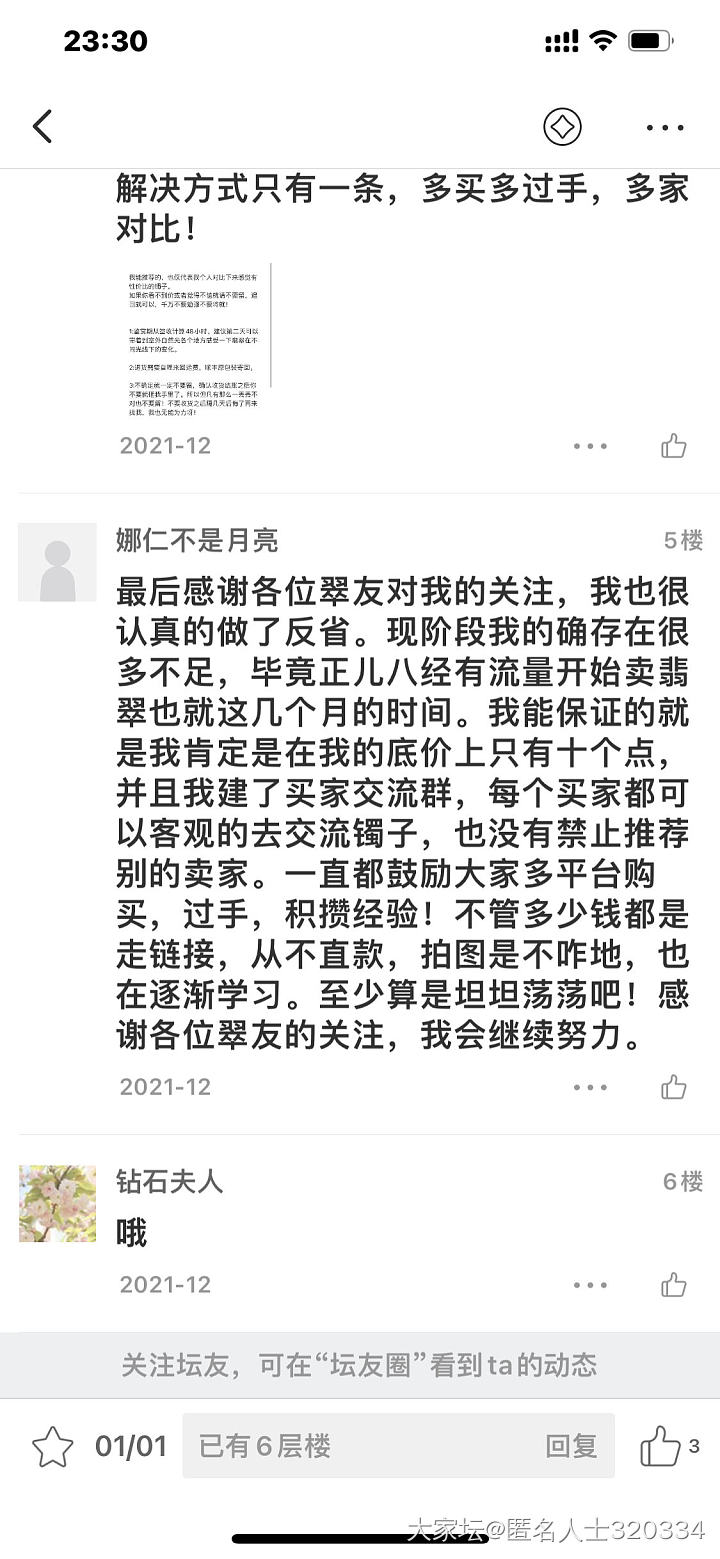
Task: Open more options on 钻石夫人's comment
Action: tap(590, 1284)
